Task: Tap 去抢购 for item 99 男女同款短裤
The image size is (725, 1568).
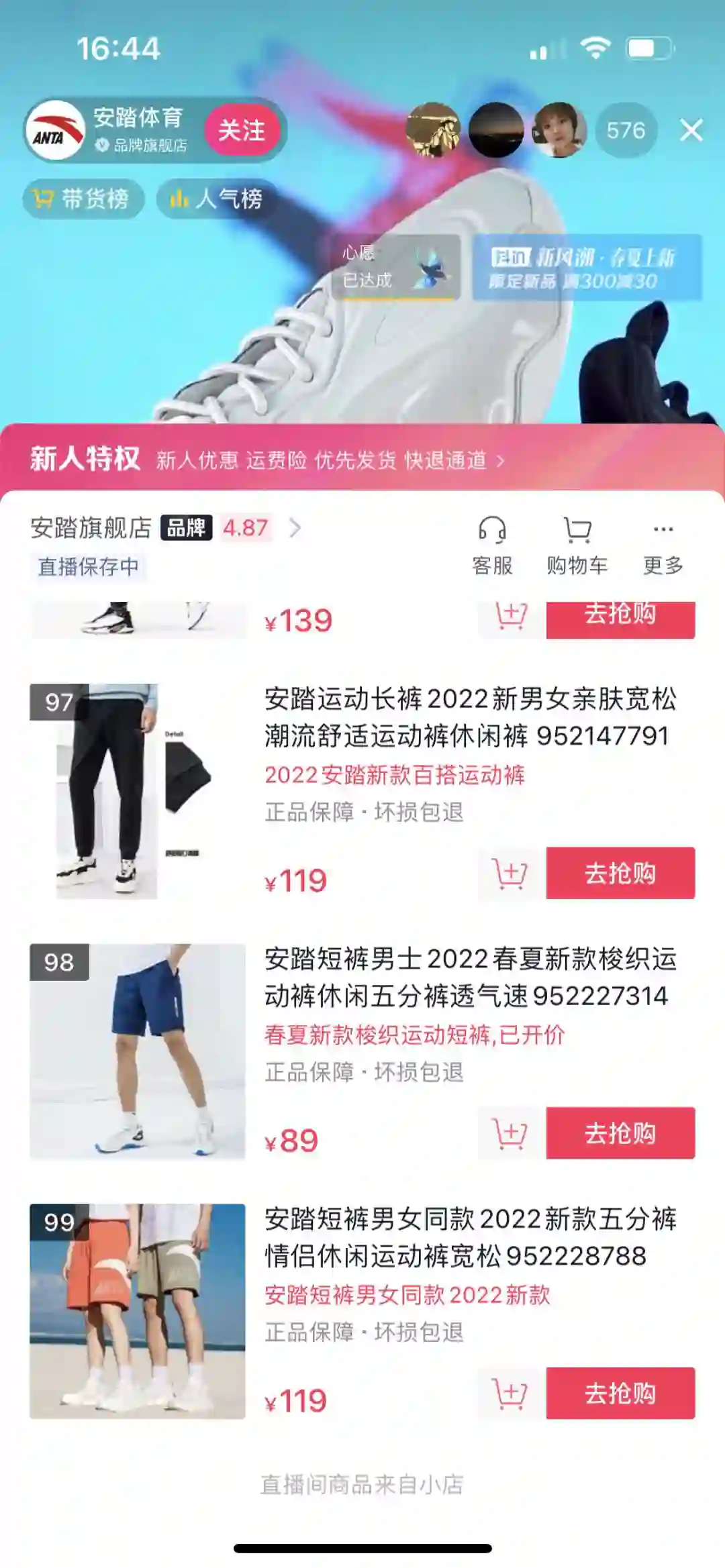Action: point(620,1393)
